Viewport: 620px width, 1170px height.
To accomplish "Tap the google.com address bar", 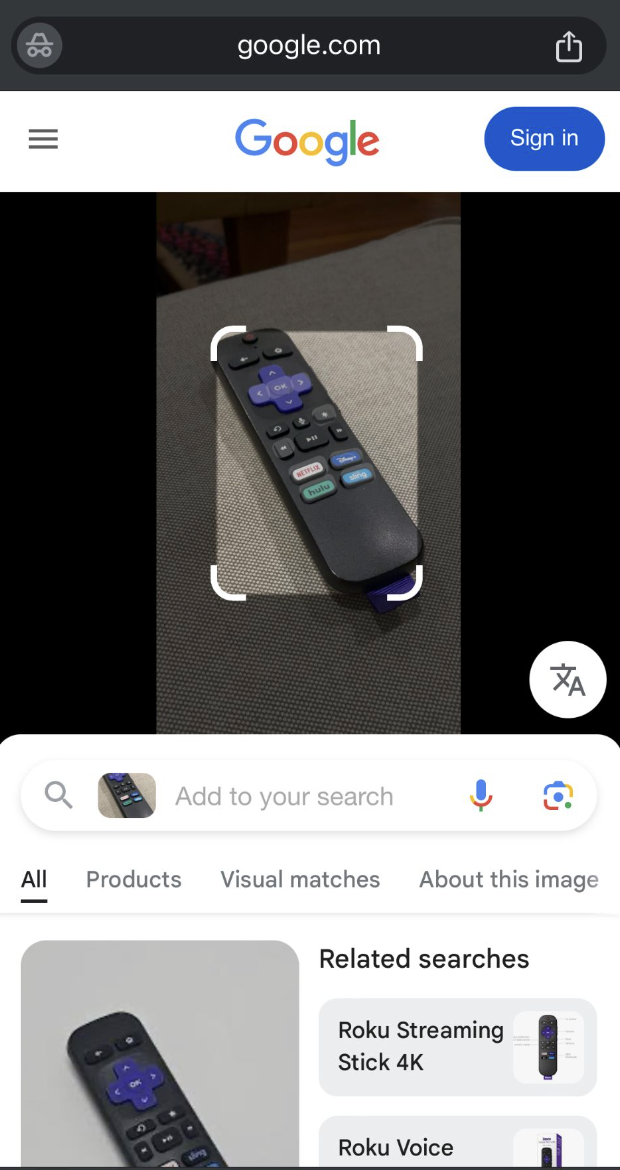I will point(308,46).
